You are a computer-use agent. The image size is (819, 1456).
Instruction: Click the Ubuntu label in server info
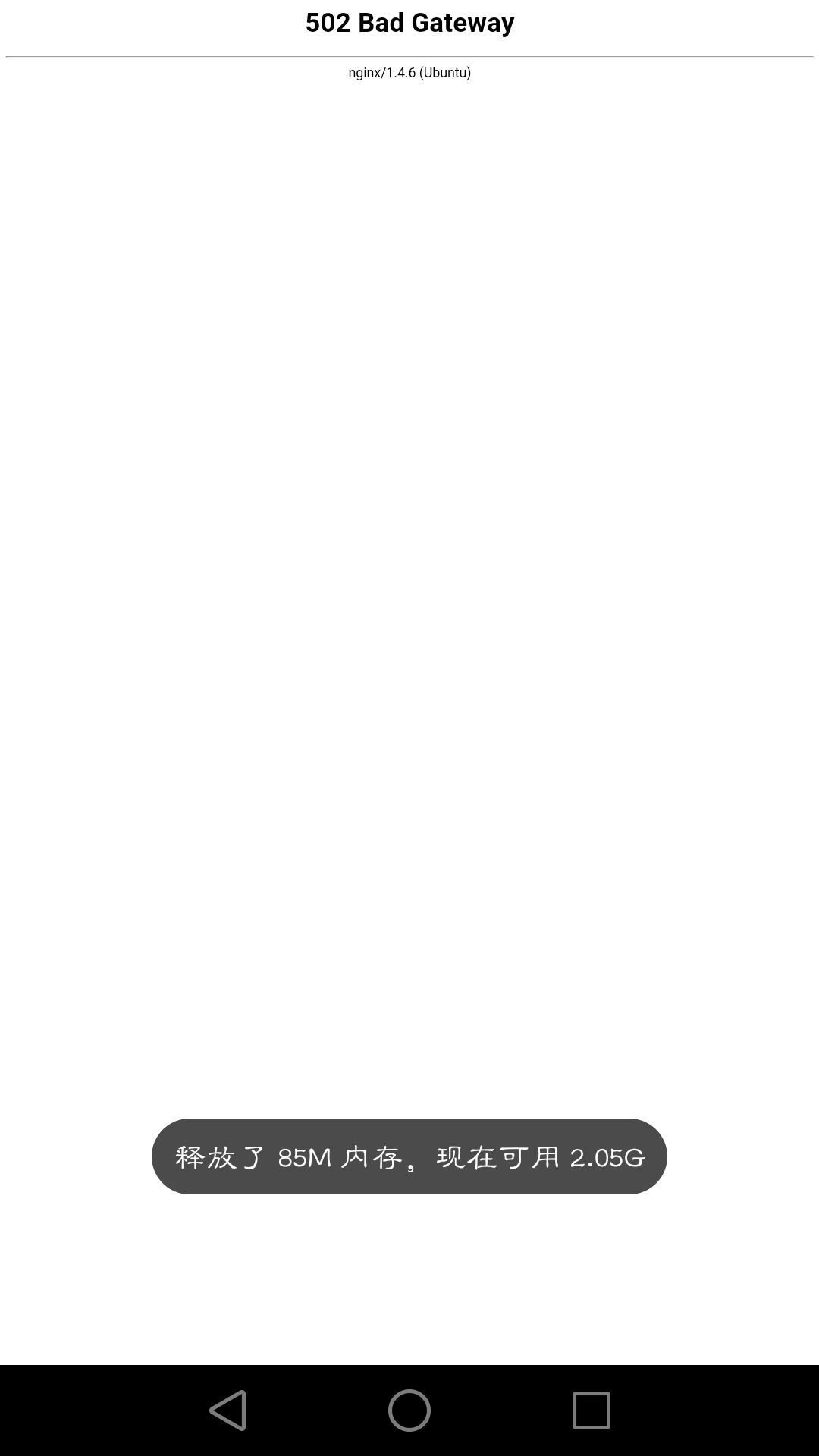coord(447,74)
